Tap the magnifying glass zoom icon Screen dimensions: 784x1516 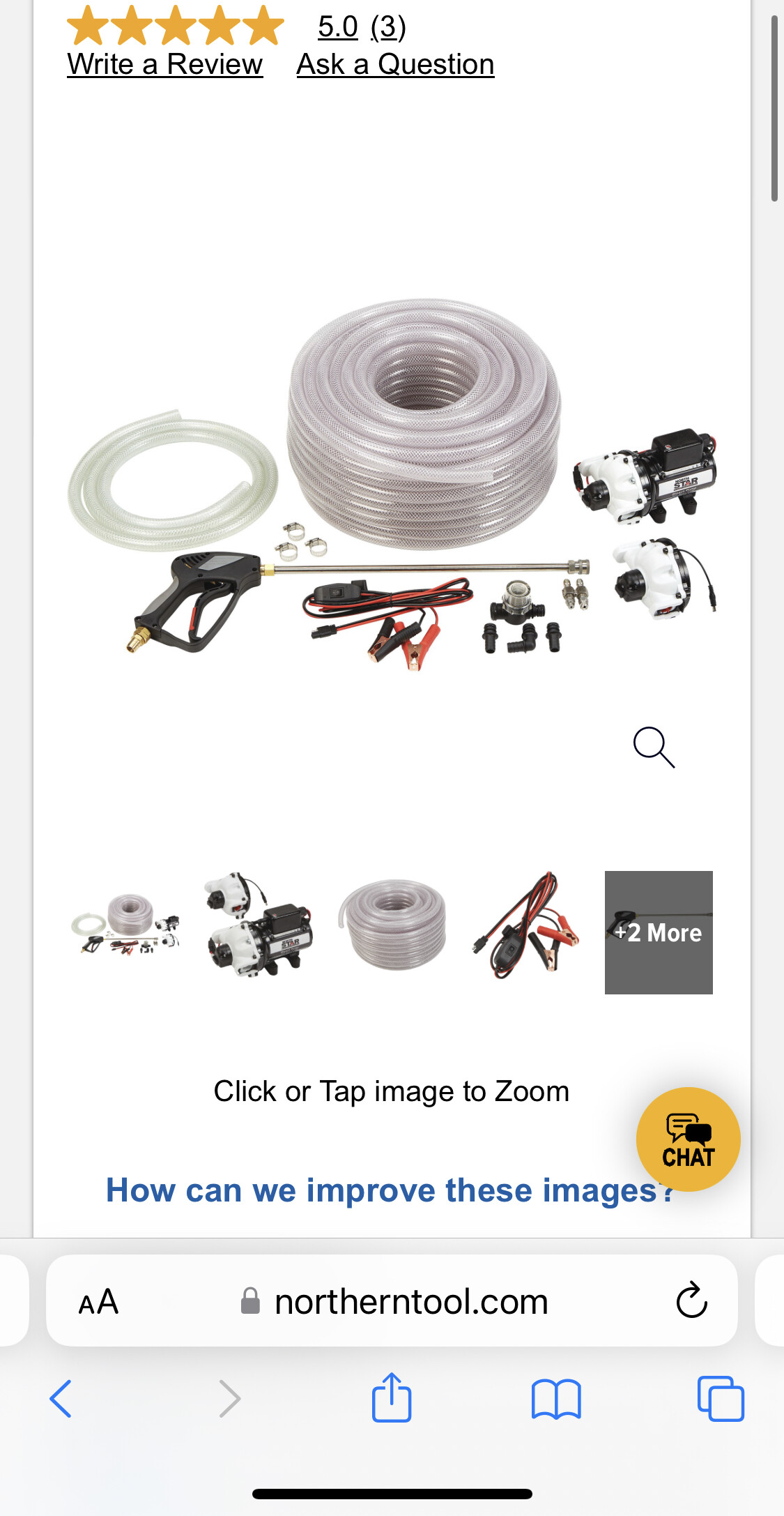pos(654,747)
